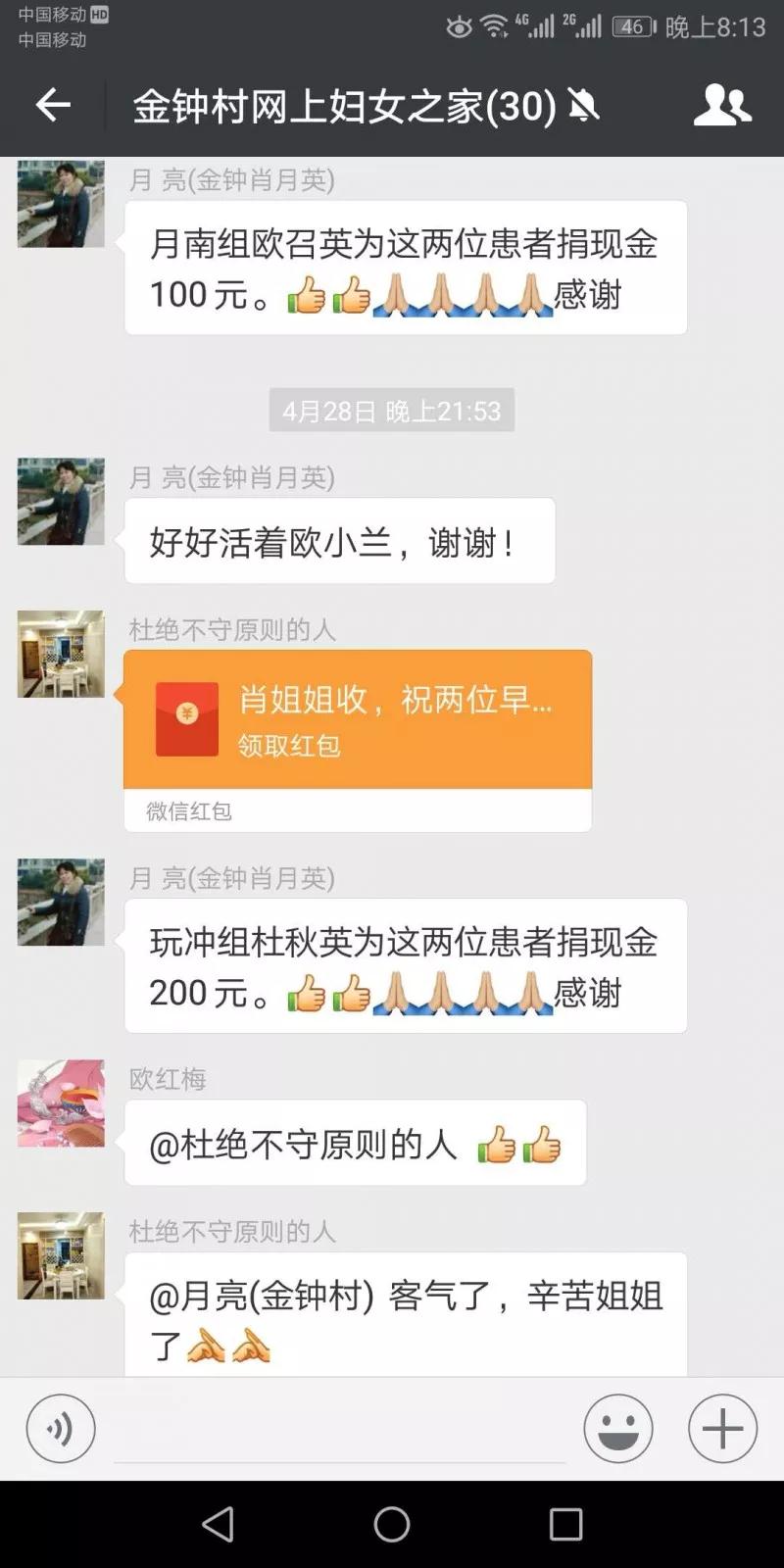Go back from the group chat

53,105
